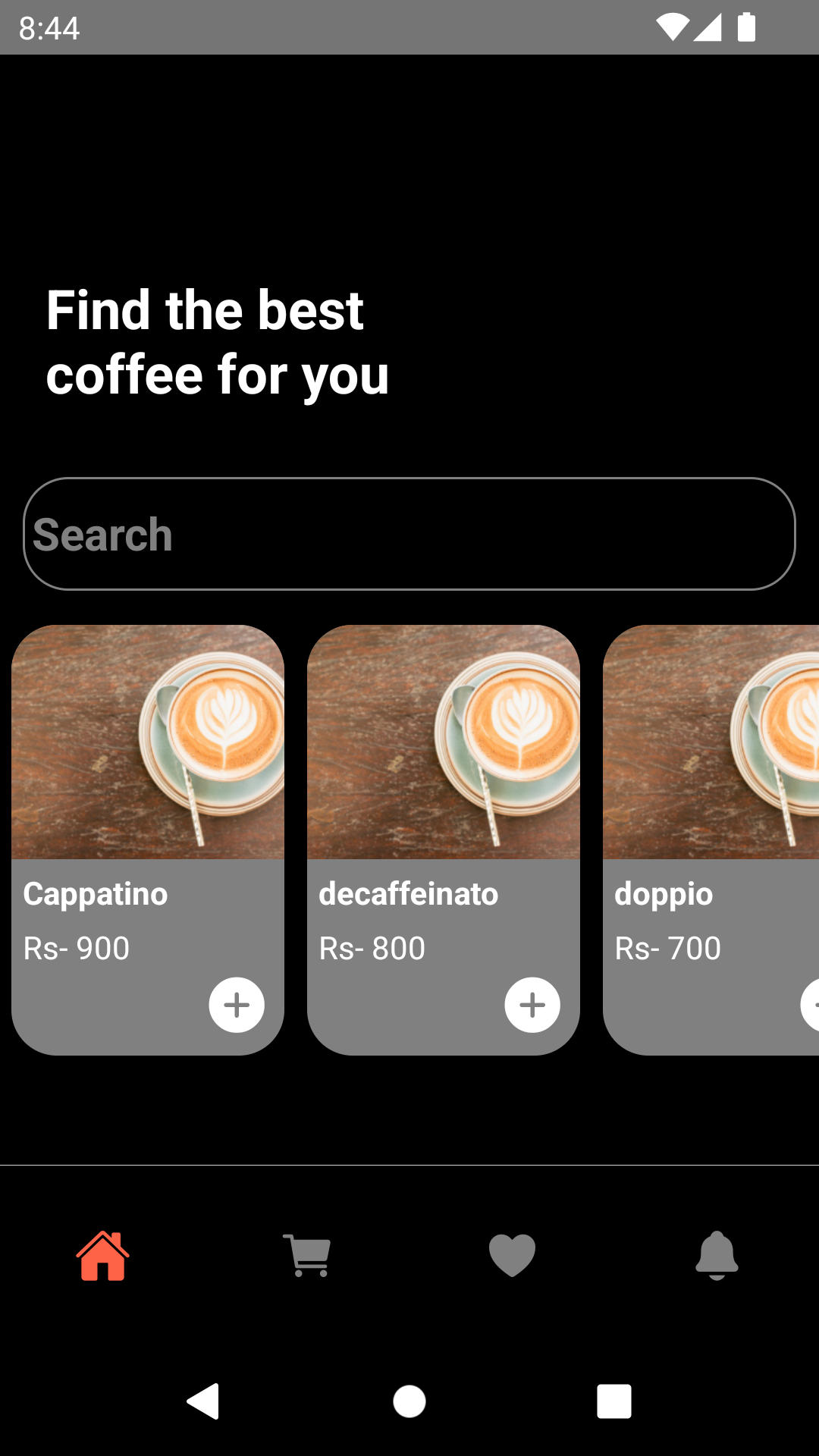Go to the favorites heart tab
This screenshot has height=1456, width=819.
[x=512, y=1256]
